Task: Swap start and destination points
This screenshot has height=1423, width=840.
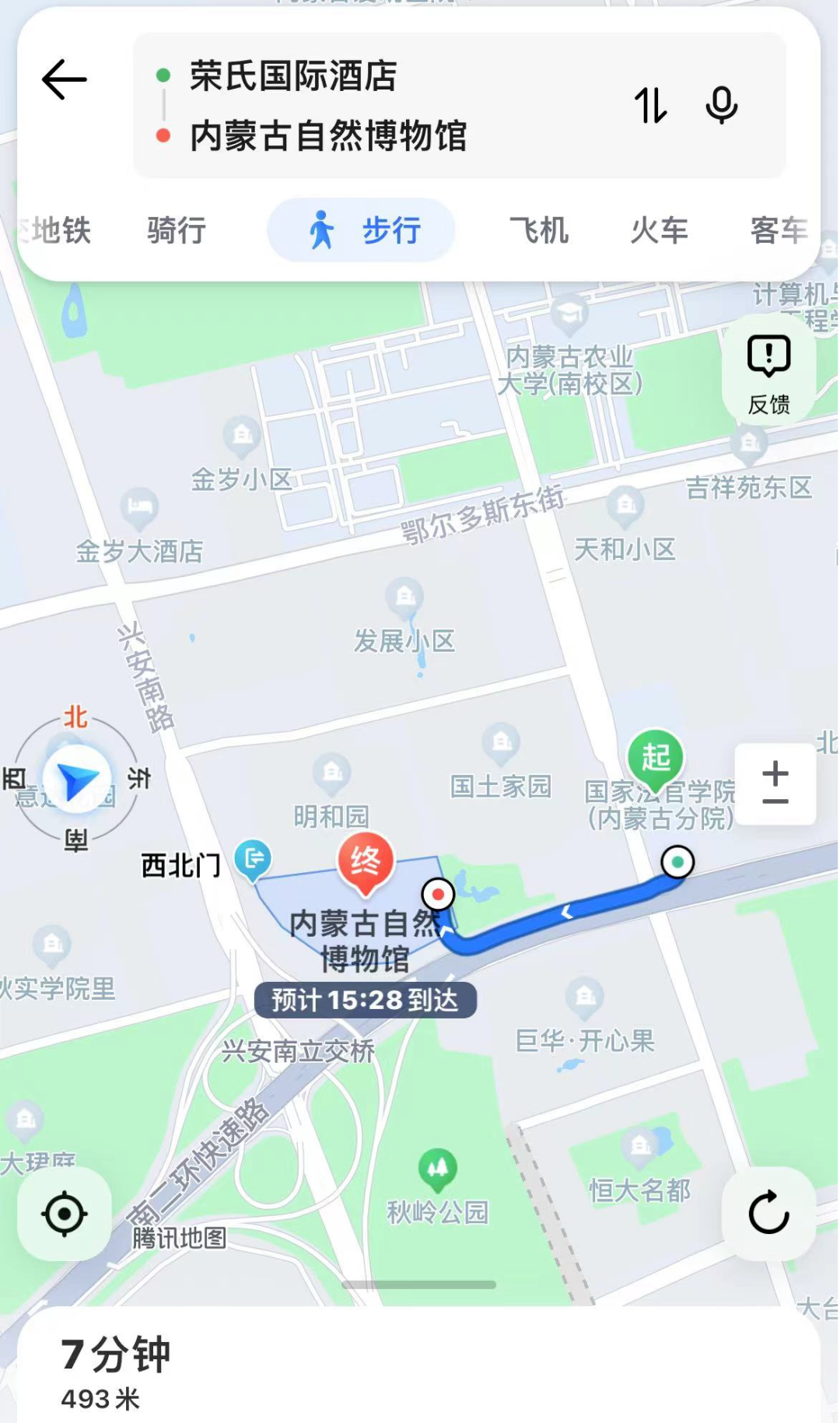Action: [x=651, y=105]
